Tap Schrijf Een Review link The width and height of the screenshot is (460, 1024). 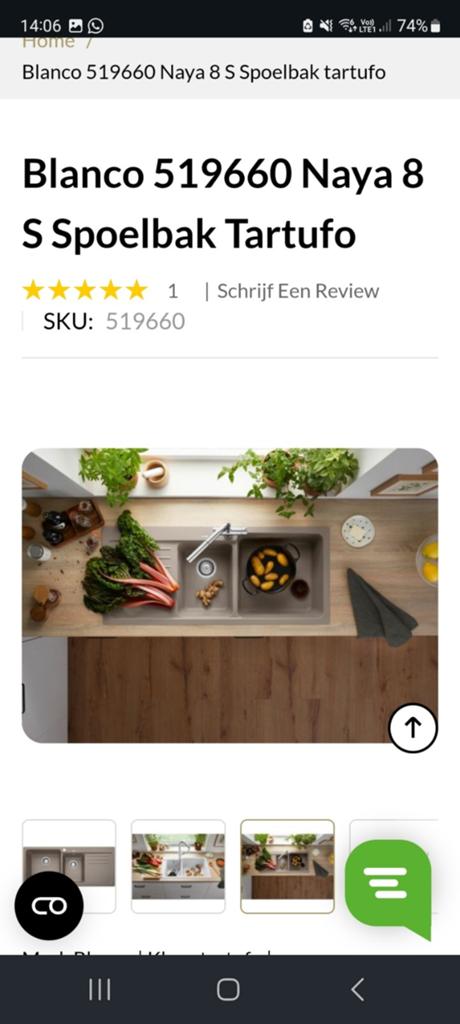(x=298, y=291)
